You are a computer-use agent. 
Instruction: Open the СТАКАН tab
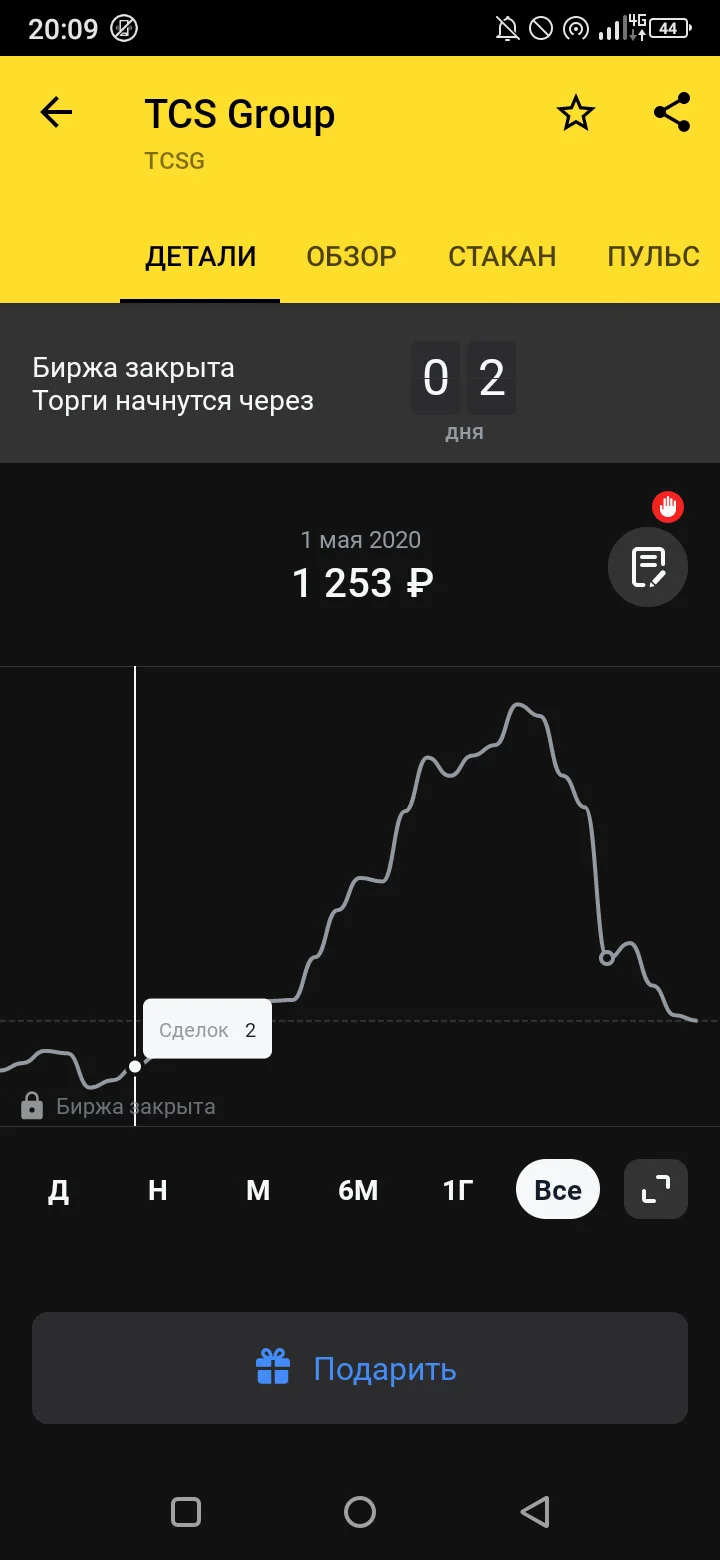[x=502, y=256]
